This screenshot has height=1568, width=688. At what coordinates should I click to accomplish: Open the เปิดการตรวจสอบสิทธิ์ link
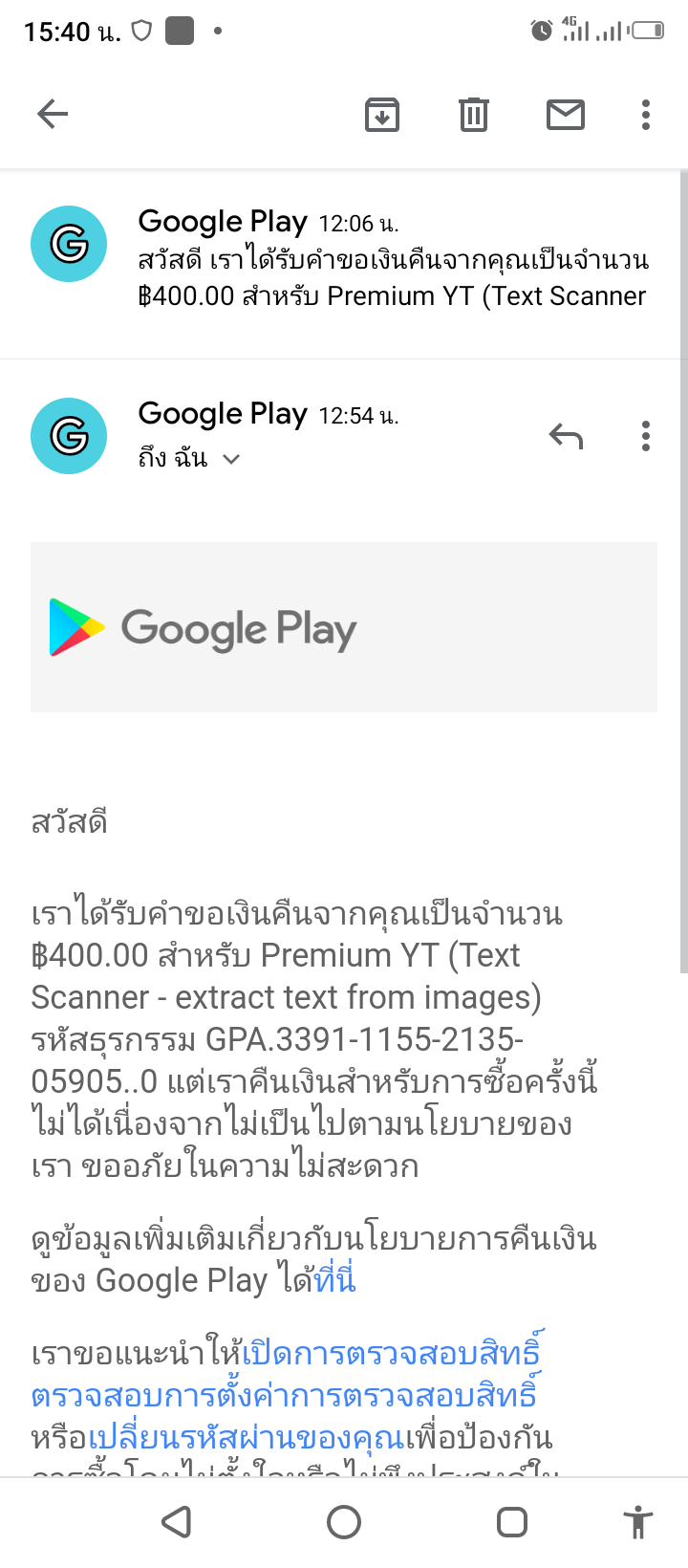point(393,1353)
